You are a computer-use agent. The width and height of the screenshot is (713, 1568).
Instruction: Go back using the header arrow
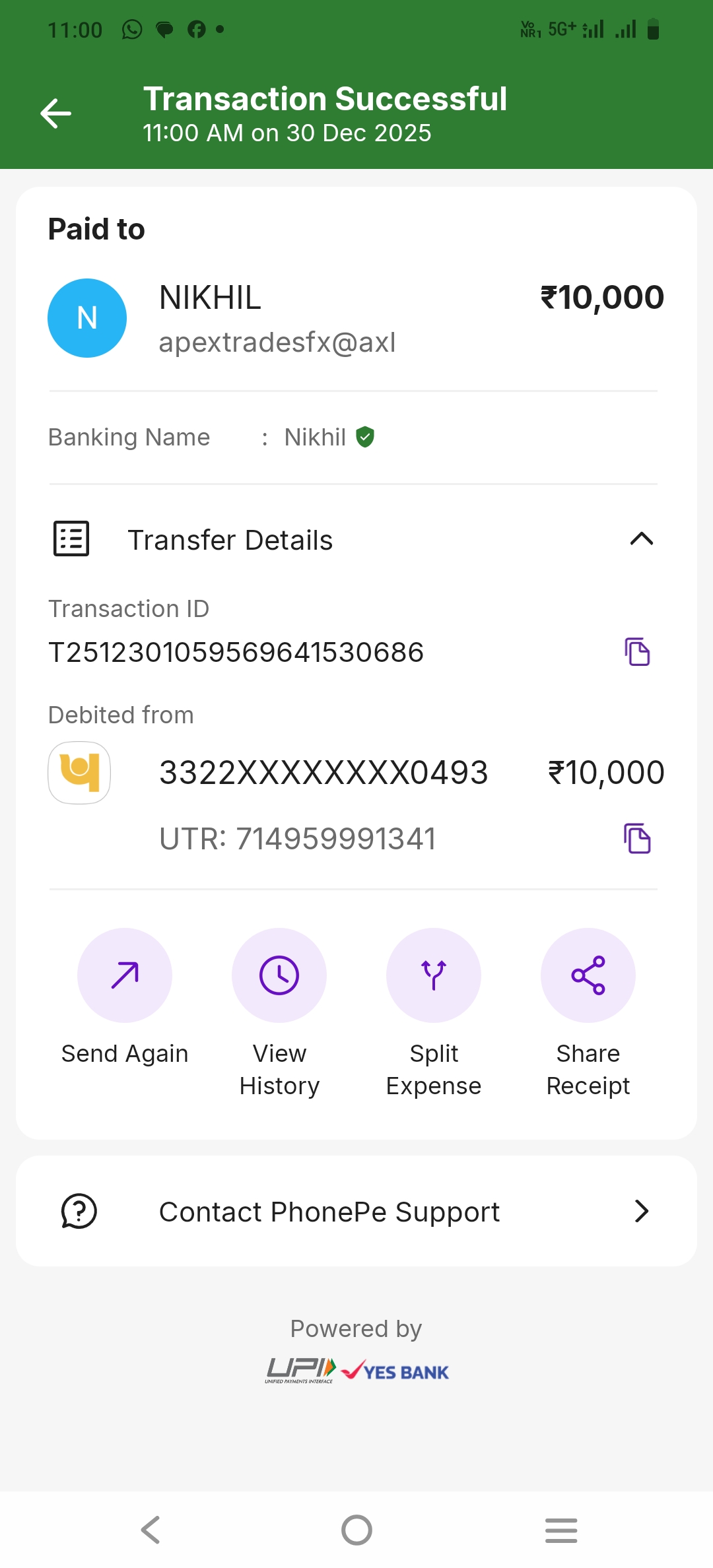coord(56,114)
